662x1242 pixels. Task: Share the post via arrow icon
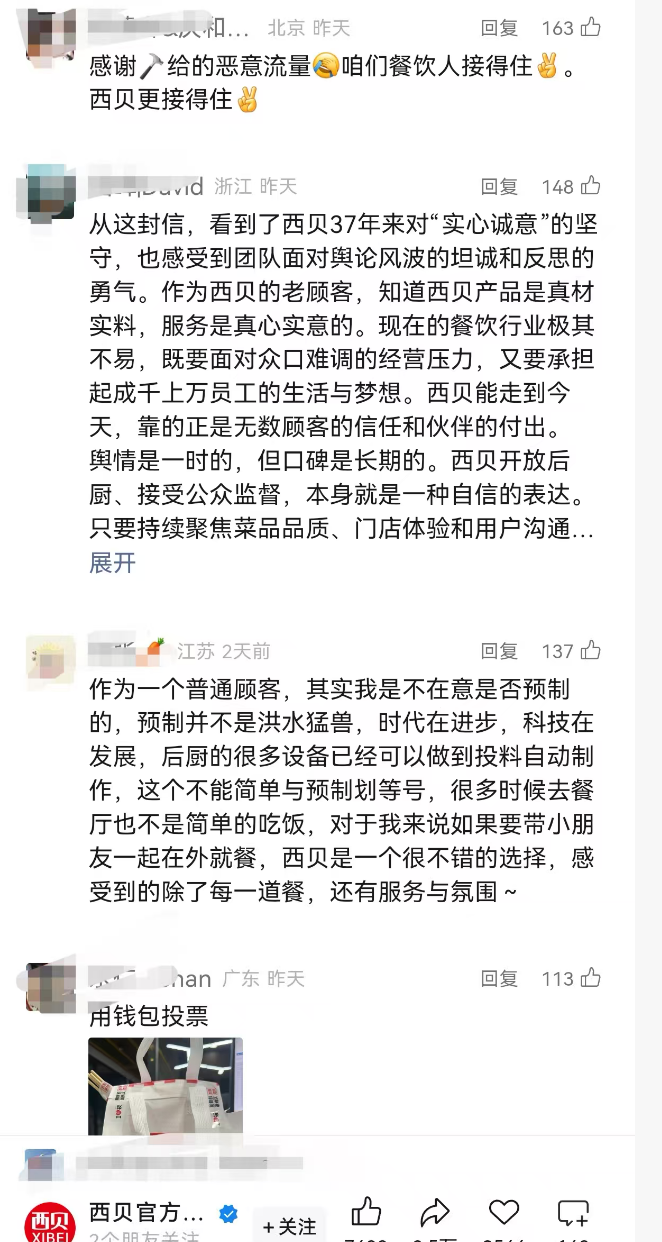[x=434, y=1212]
